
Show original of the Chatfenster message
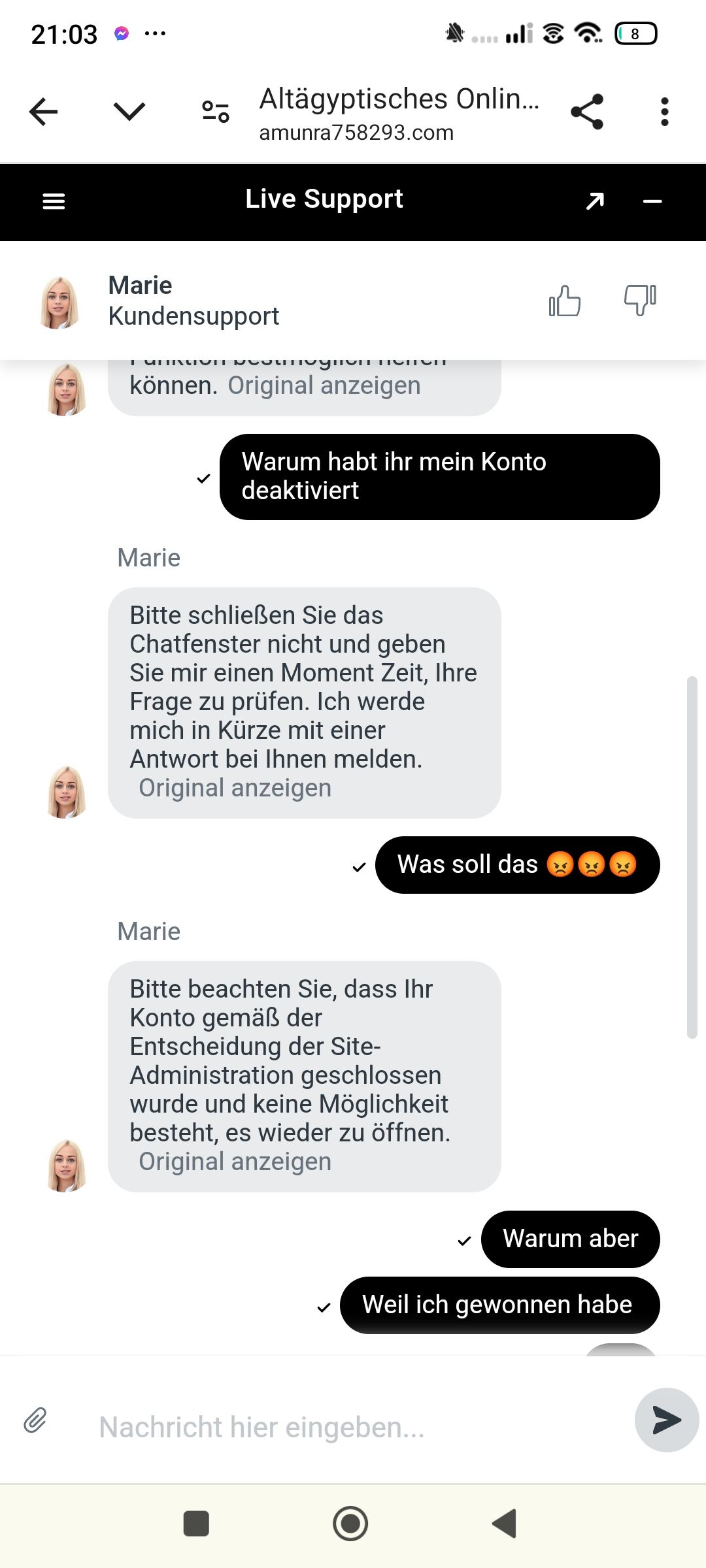click(x=235, y=788)
